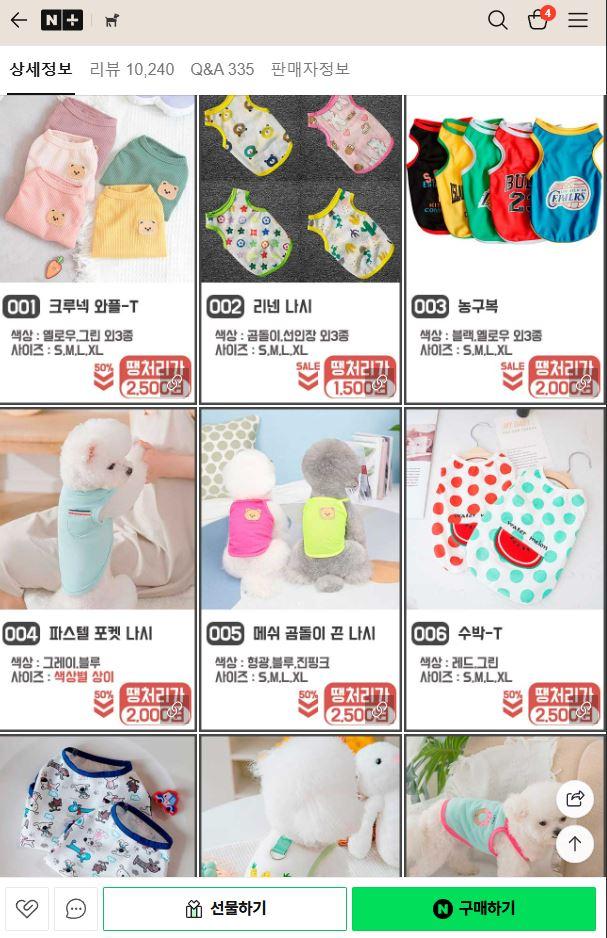The height and width of the screenshot is (938, 607).
Task: Open the search icon
Action: tap(497, 20)
